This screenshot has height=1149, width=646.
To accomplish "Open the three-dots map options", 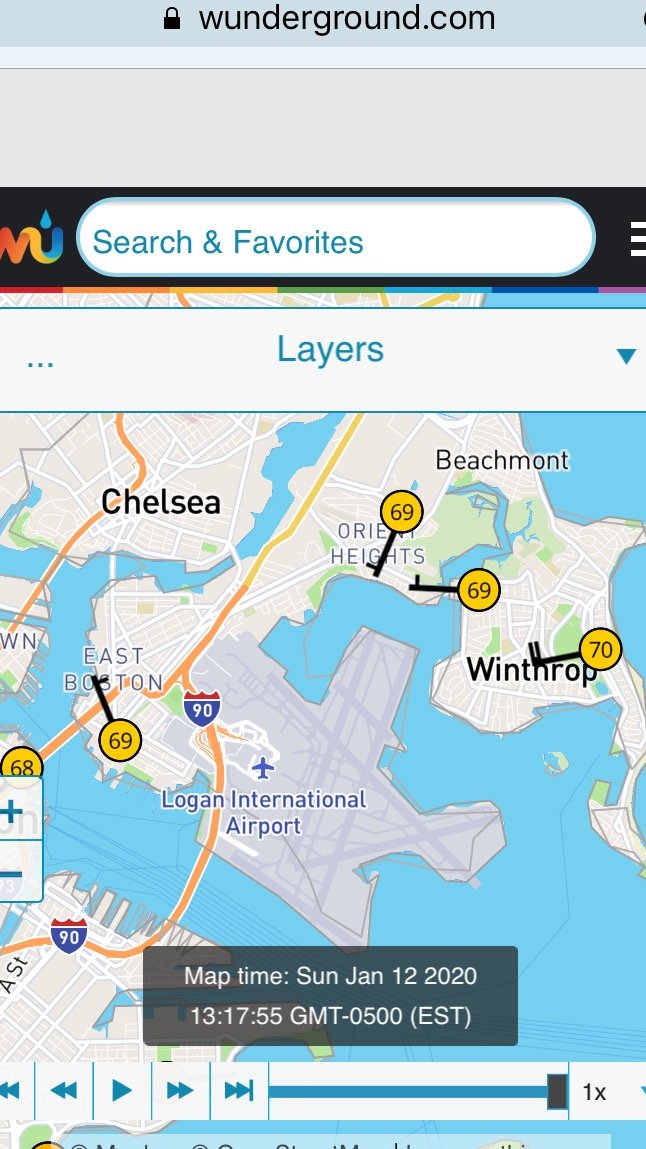I will 40,361.
